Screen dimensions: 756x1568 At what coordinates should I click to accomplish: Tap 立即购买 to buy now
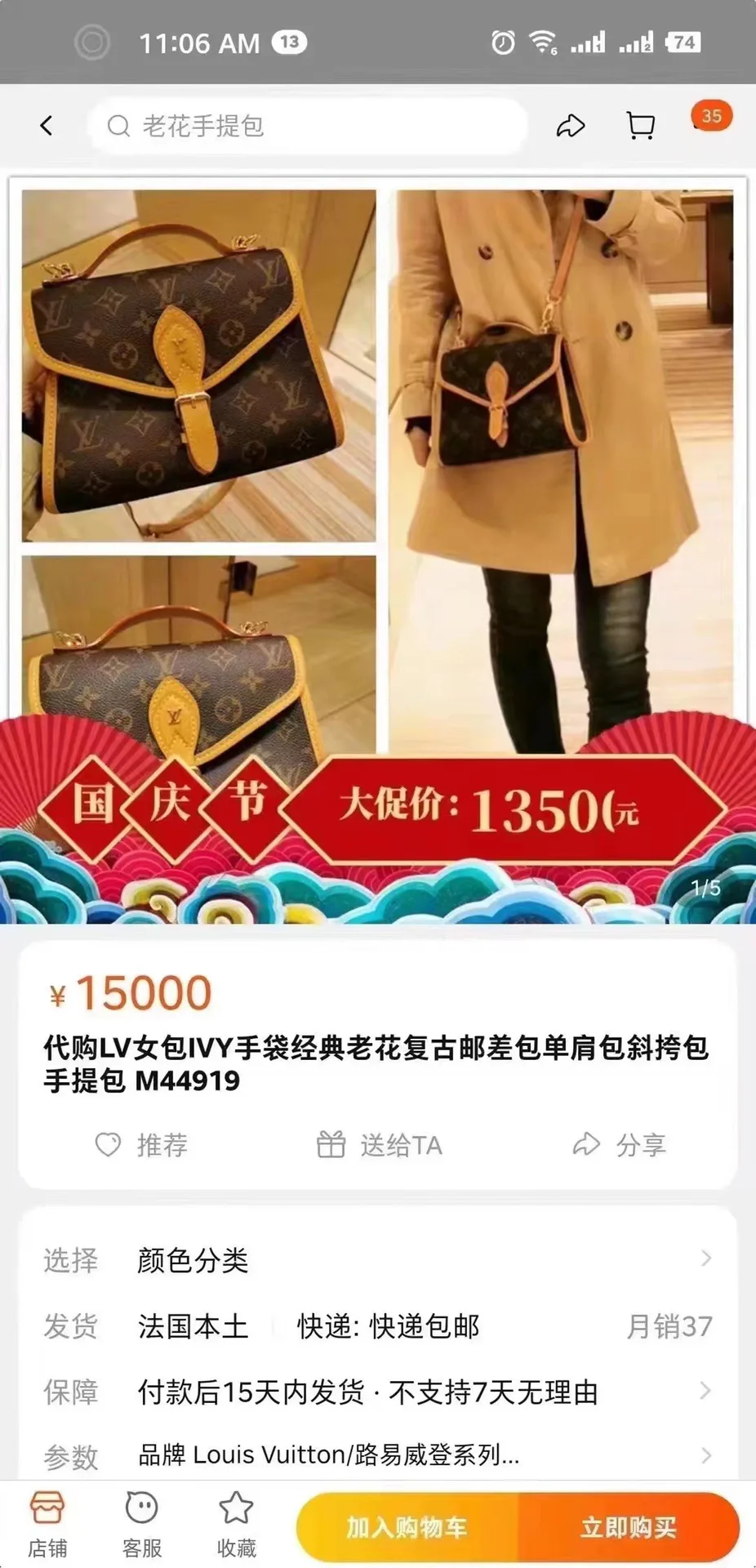629,1527
